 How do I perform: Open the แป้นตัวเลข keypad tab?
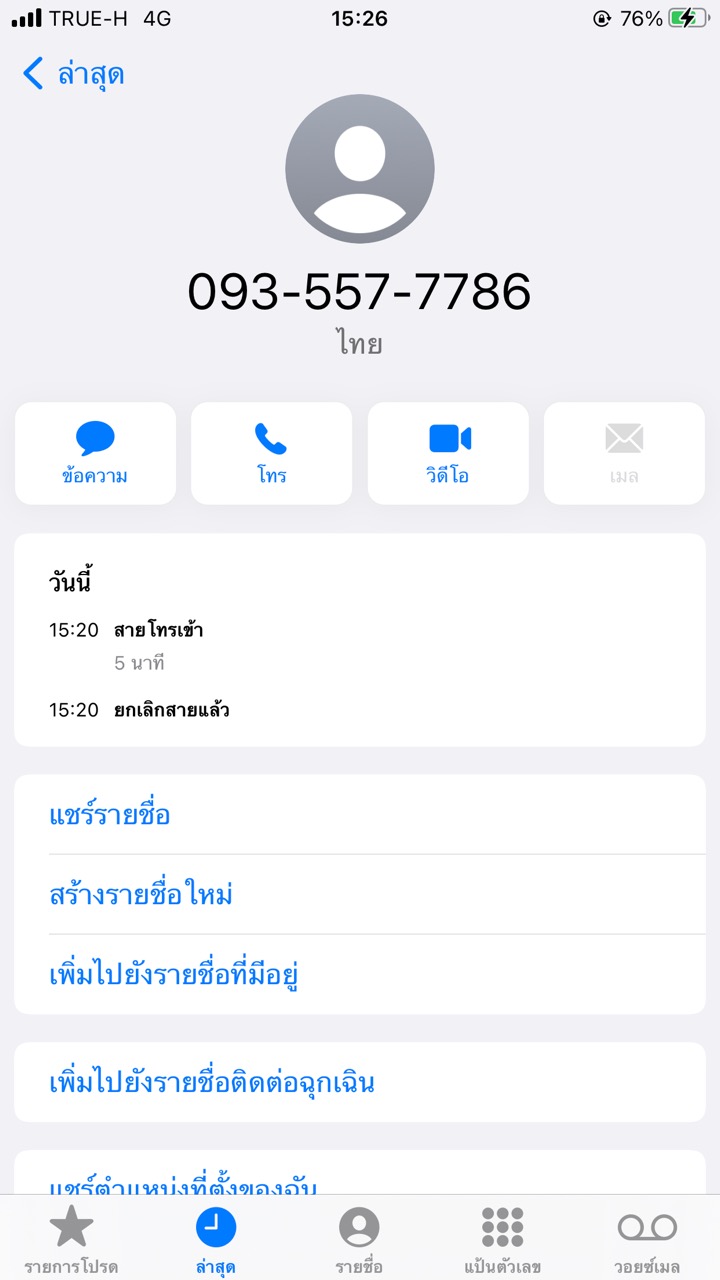tap(502, 1238)
